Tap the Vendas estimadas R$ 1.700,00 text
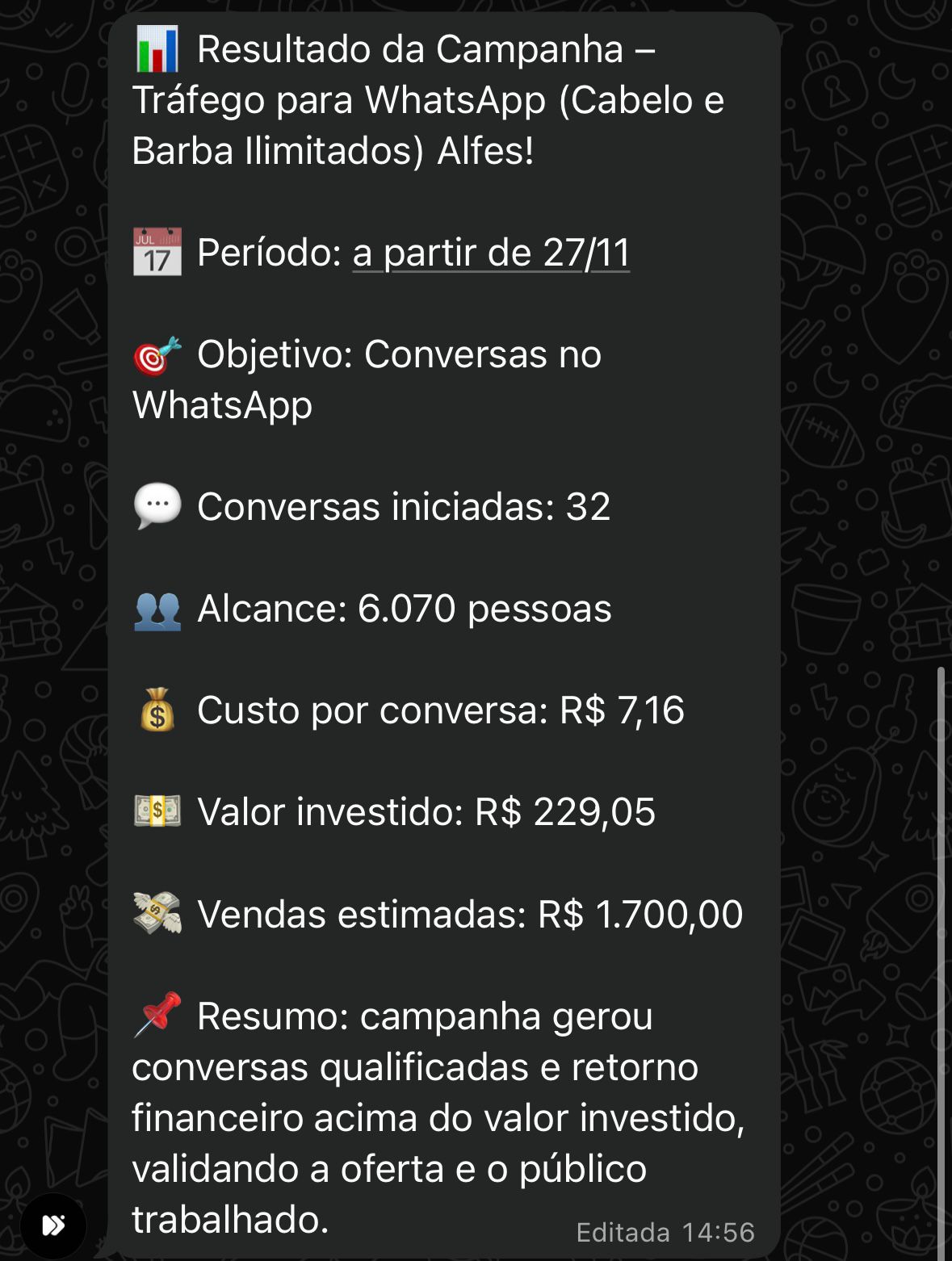 click(x=468, y=915)
